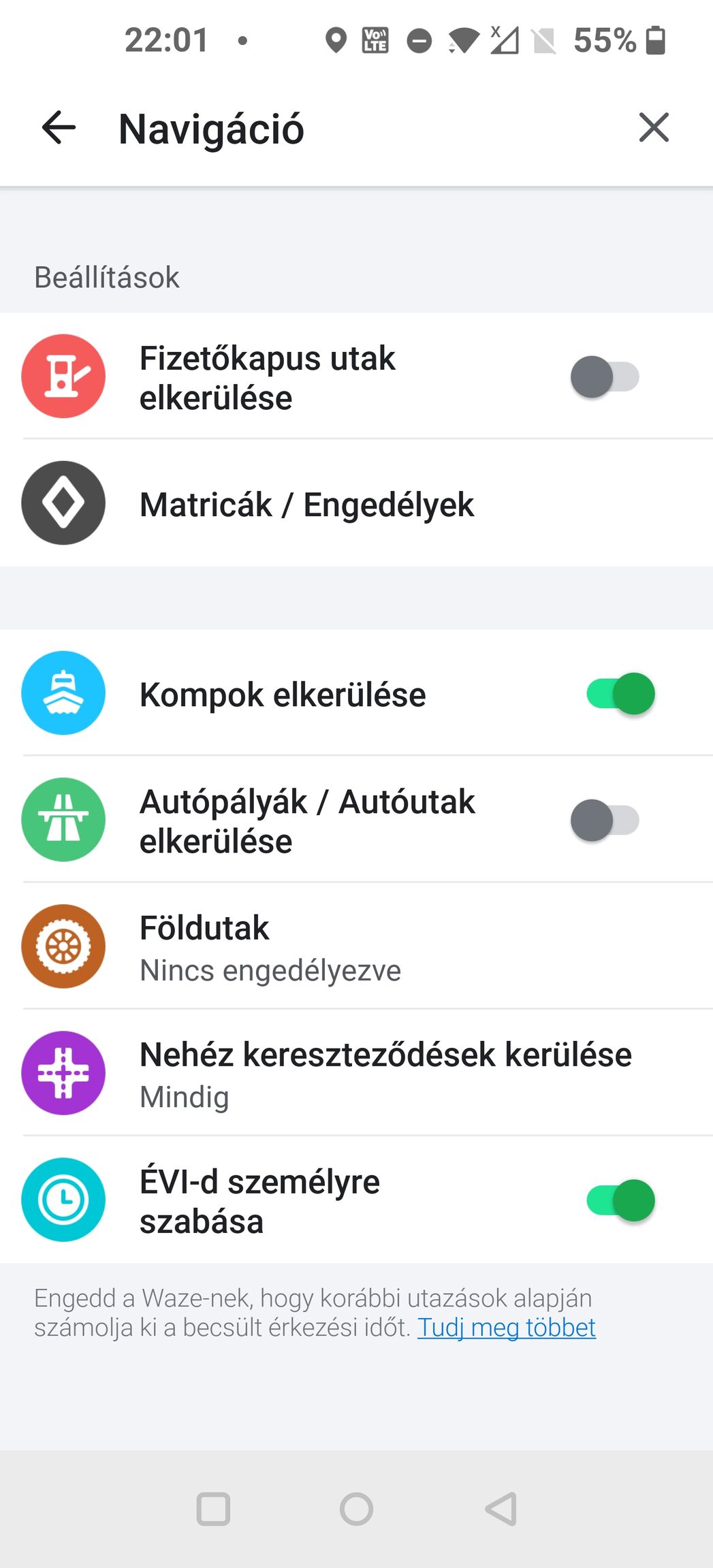Tap the system home button
Screen dimensions: 713x1568
(x=356, y=1509)
